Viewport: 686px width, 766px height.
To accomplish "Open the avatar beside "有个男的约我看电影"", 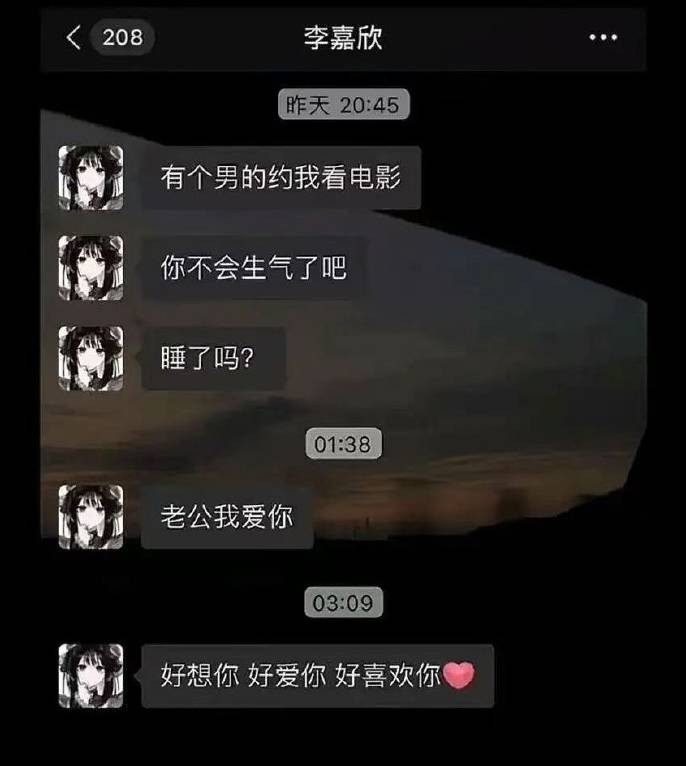I will coord(91,178).
